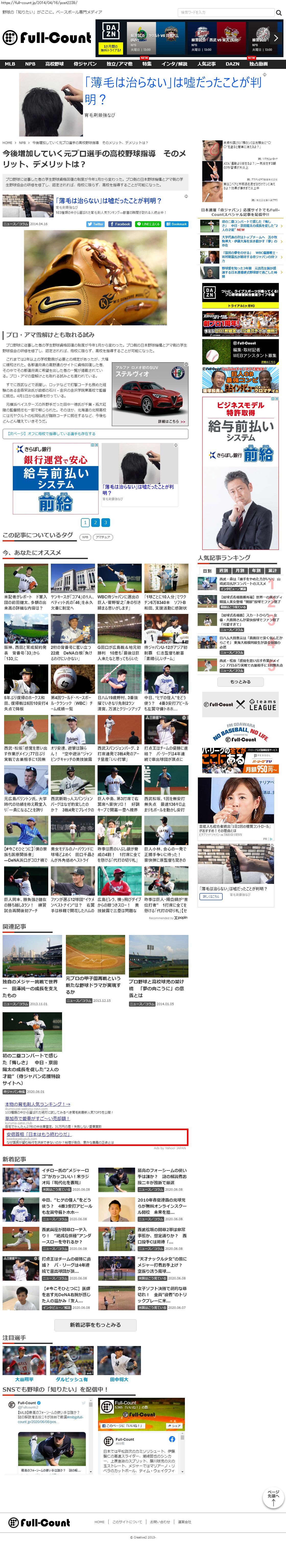Open the 次ページ link below the article
Viewport: 286px width, 1568px height.
tap(52, 433)
